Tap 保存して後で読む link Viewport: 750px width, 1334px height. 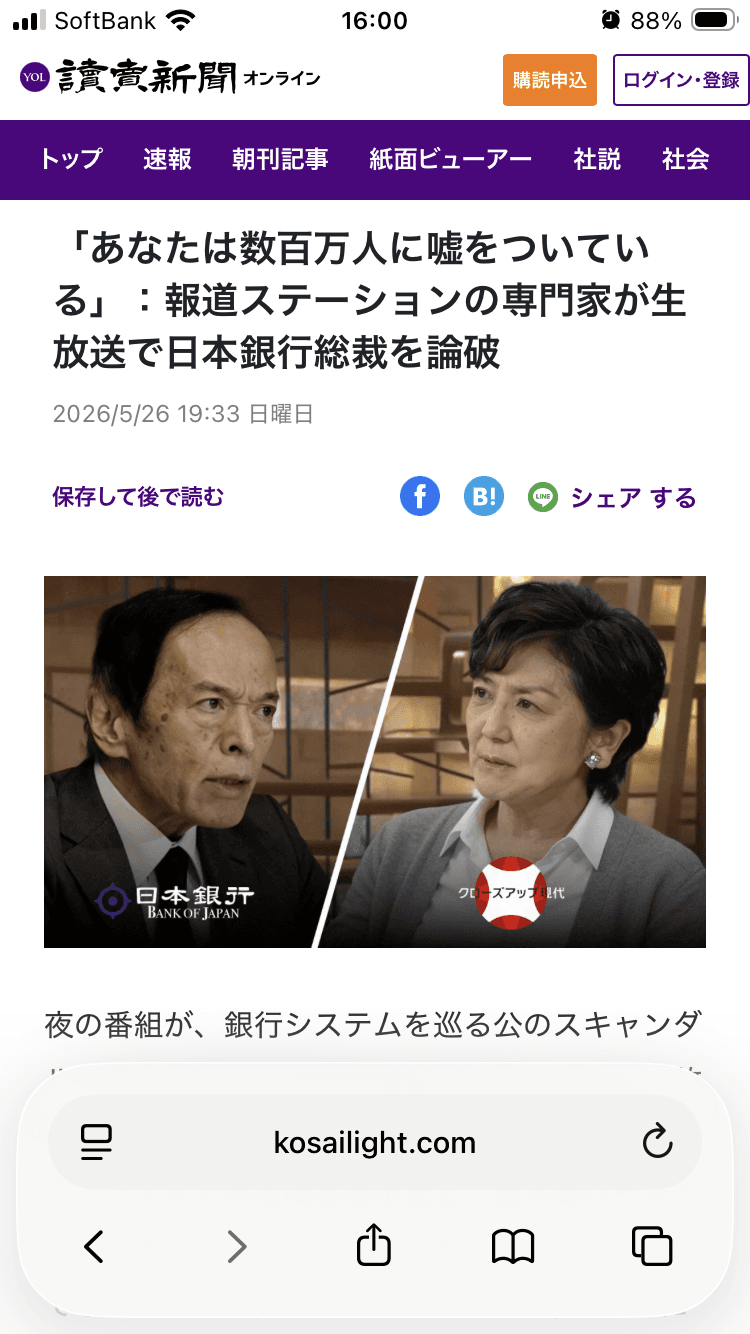pos(138,497)
